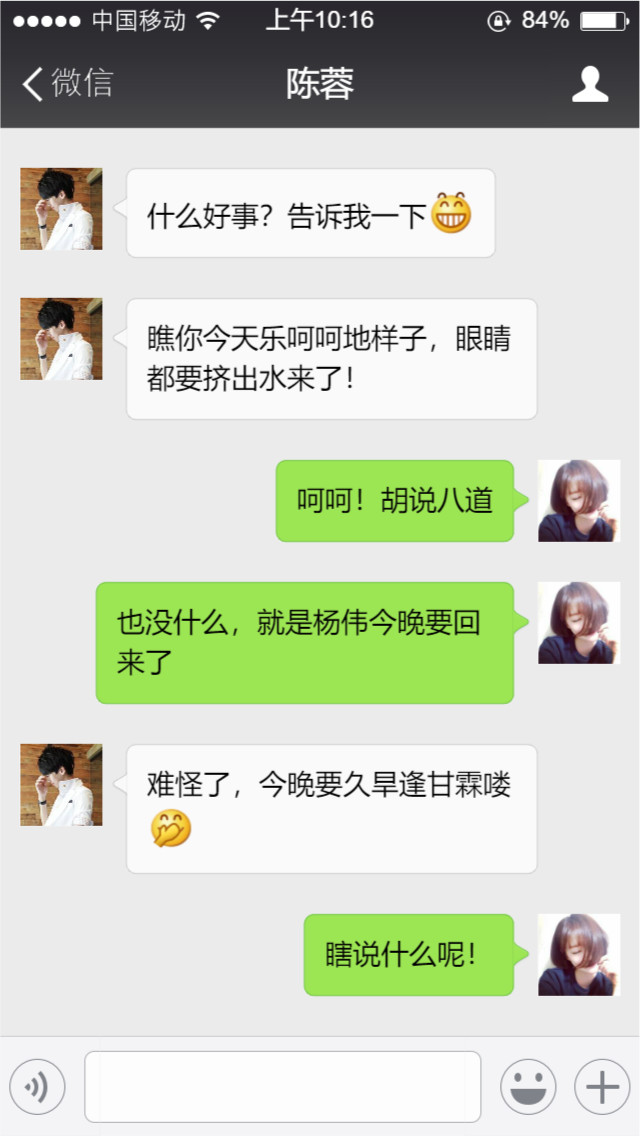Tap your avatar beside "呵呵！胡说八道"
640x1136 pixels.
[579, 501]
